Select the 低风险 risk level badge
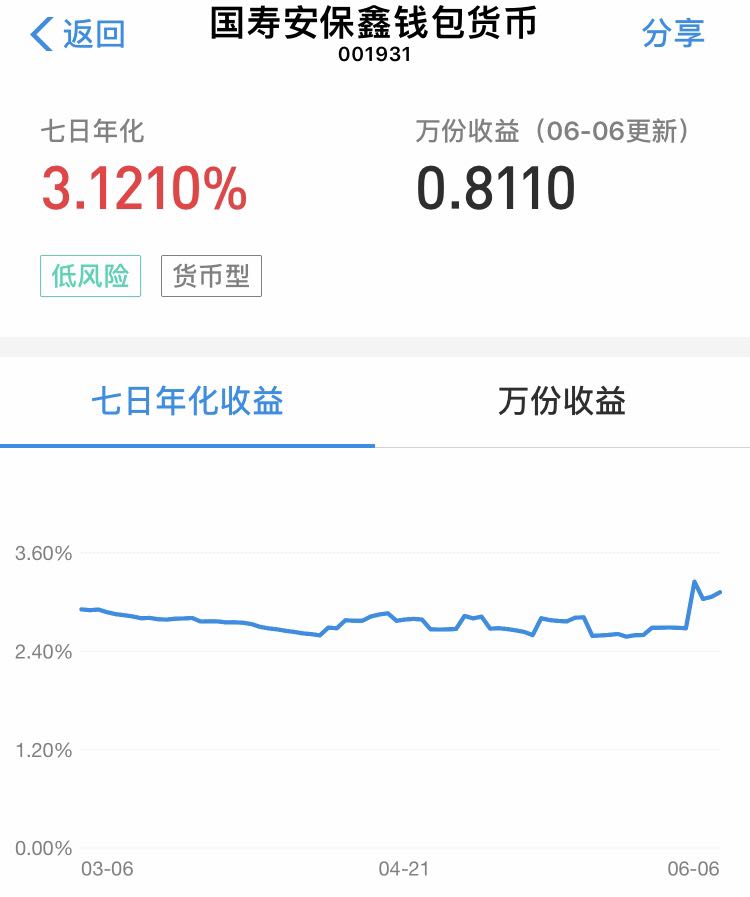Image resolution: width=750 pixels, height=897 pixels. (x=90, y=275)
